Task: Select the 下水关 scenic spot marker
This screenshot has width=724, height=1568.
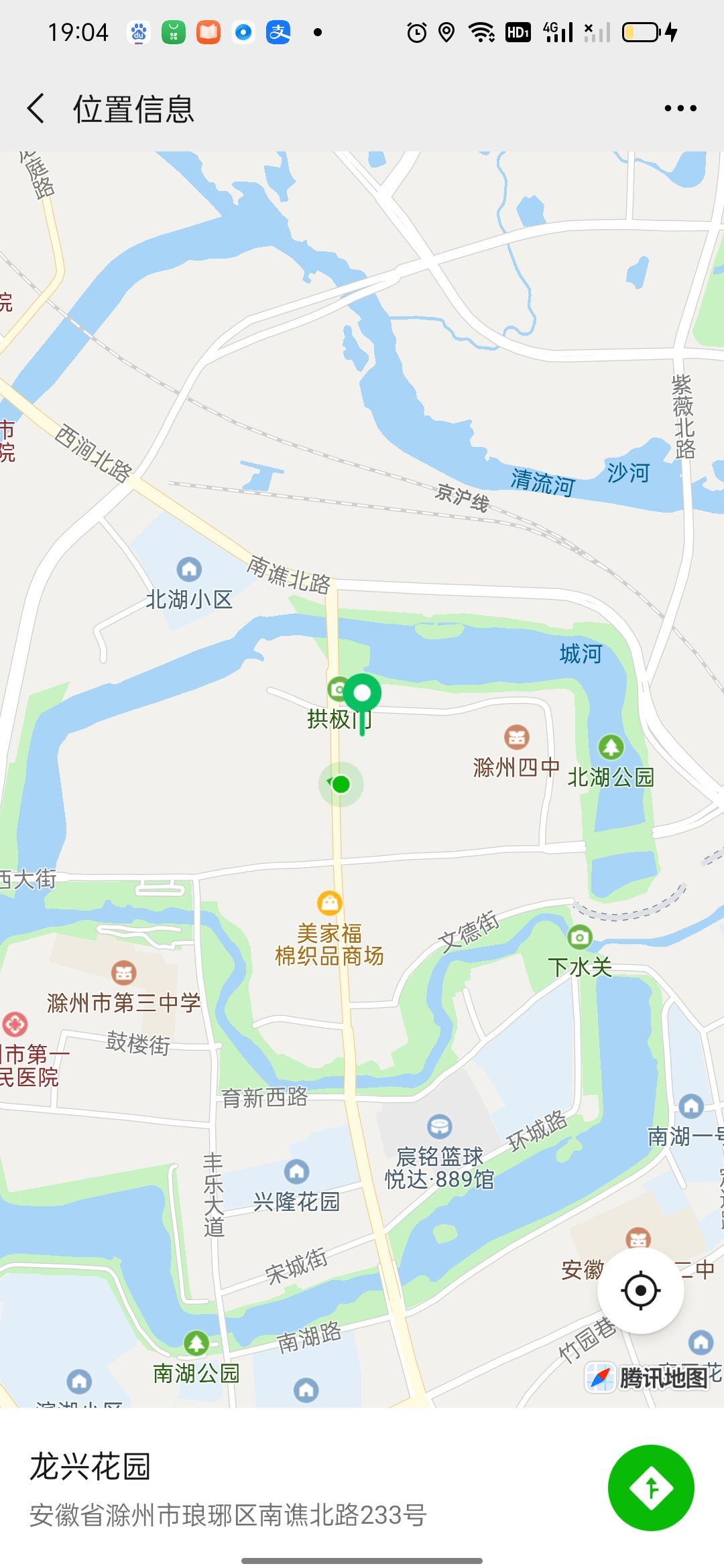Action: click(x=579, y=937)
